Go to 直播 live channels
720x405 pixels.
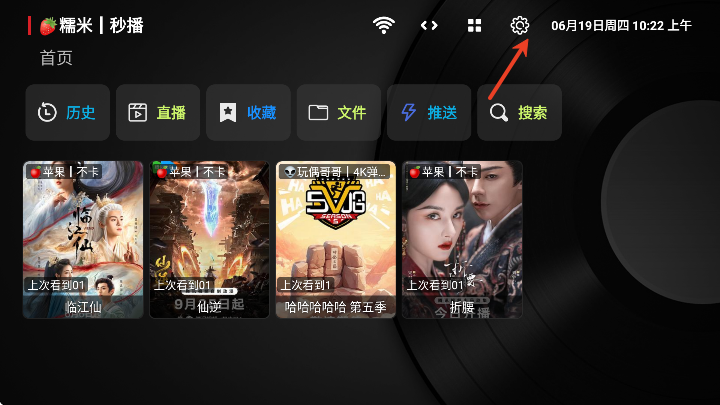tap(158, 113)
